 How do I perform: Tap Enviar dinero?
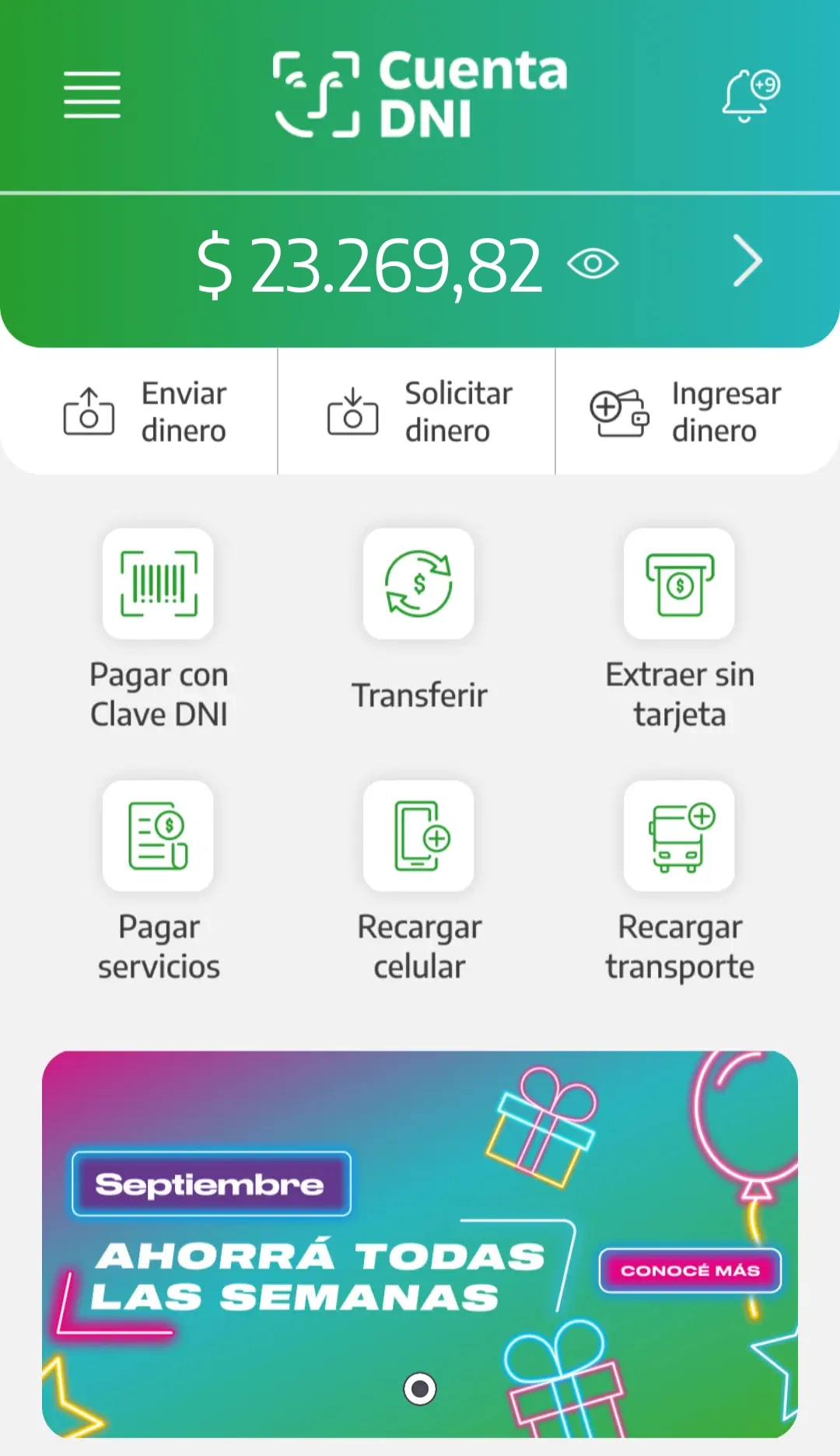[x=145, y=412]
